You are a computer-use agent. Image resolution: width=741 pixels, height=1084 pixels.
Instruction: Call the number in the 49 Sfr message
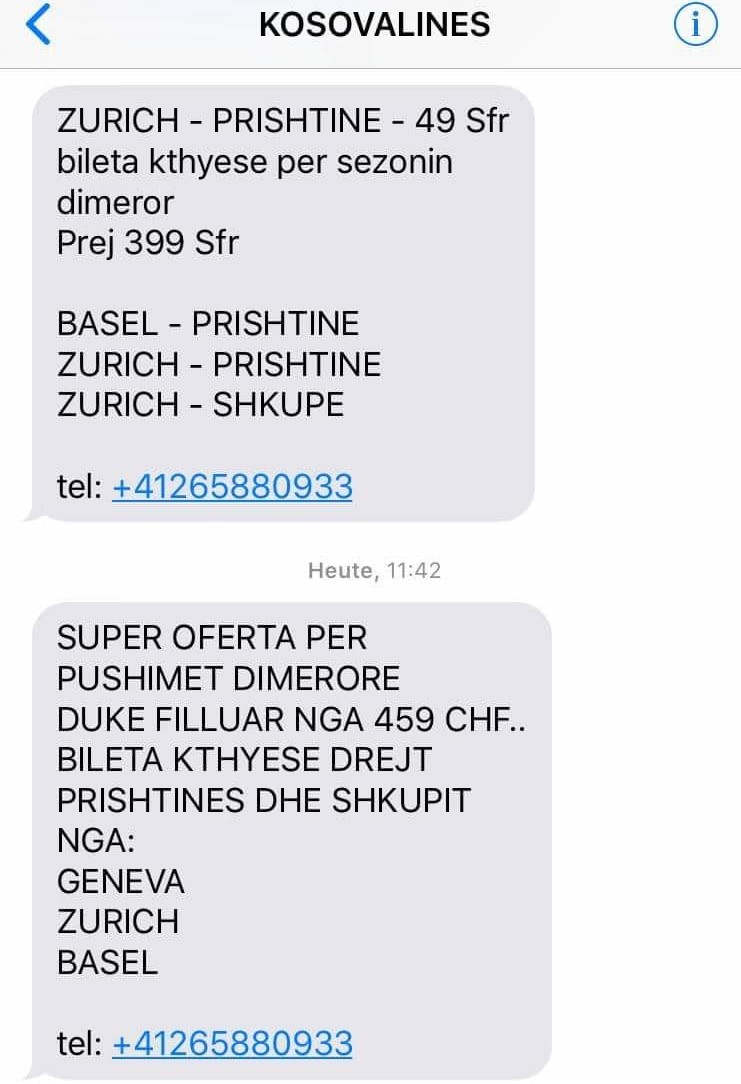(232, 487)
